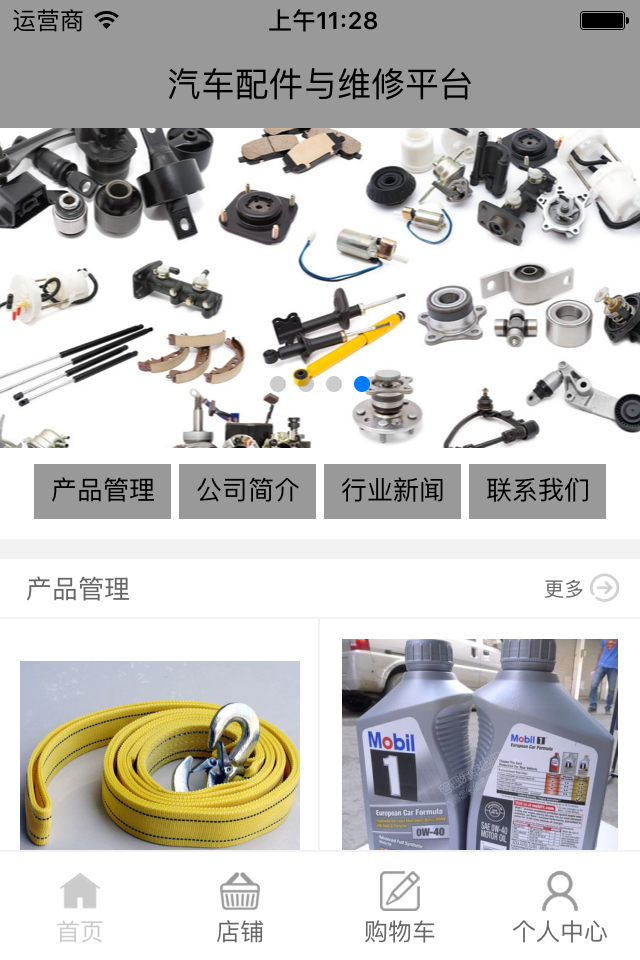Open 联系我们 contact page
The image size is (640, 960).
pos(537,491)
